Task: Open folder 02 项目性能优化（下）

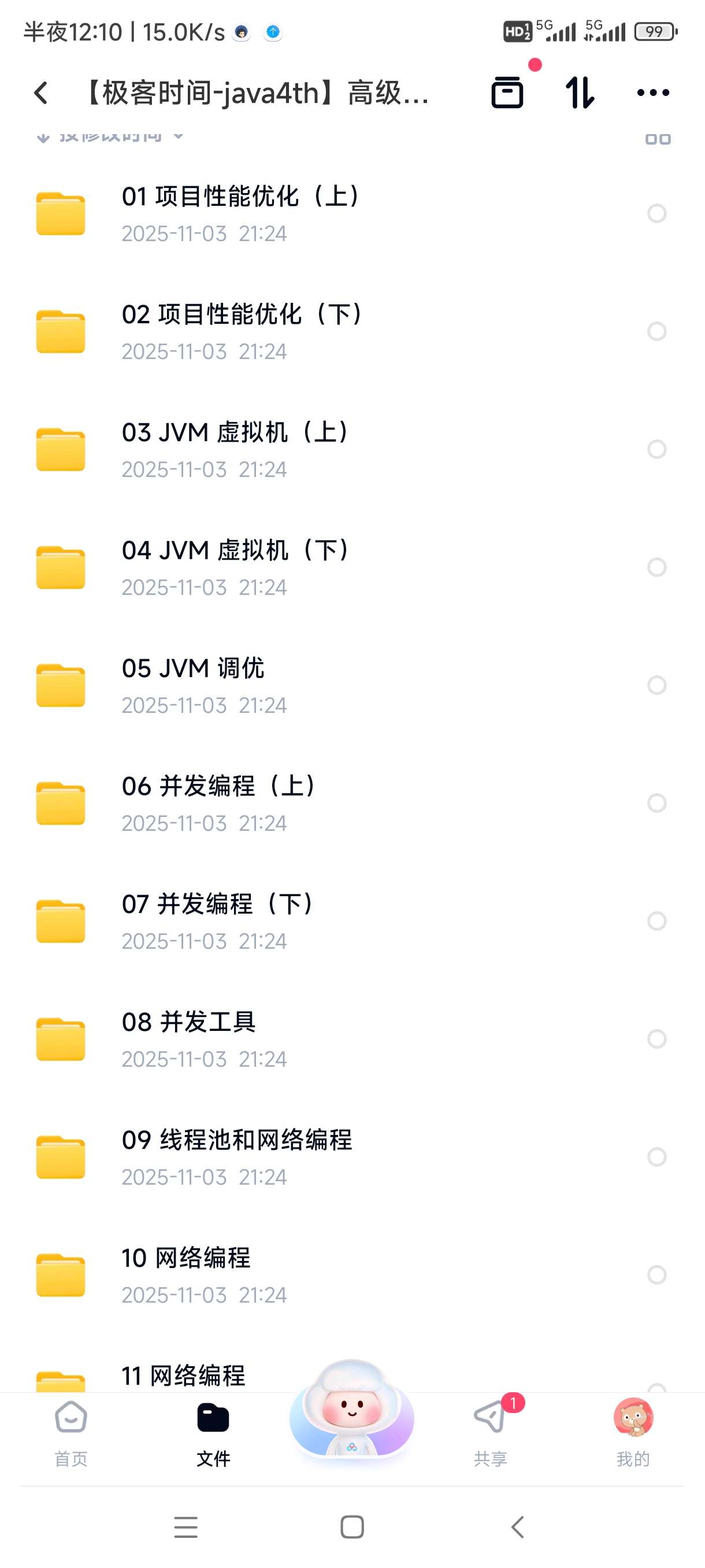Action: click(242, 331)
